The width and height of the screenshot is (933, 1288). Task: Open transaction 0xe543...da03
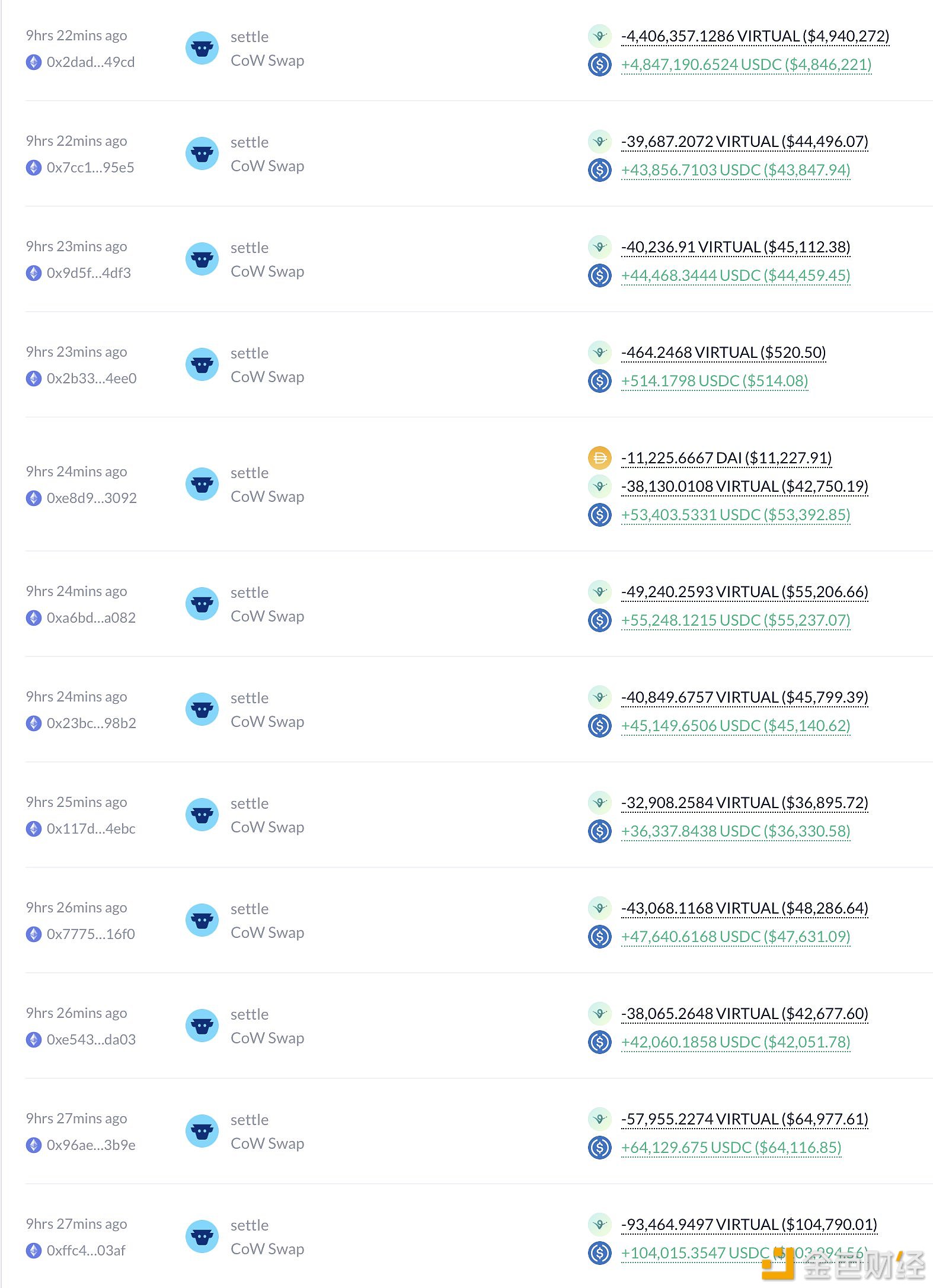91,1040
